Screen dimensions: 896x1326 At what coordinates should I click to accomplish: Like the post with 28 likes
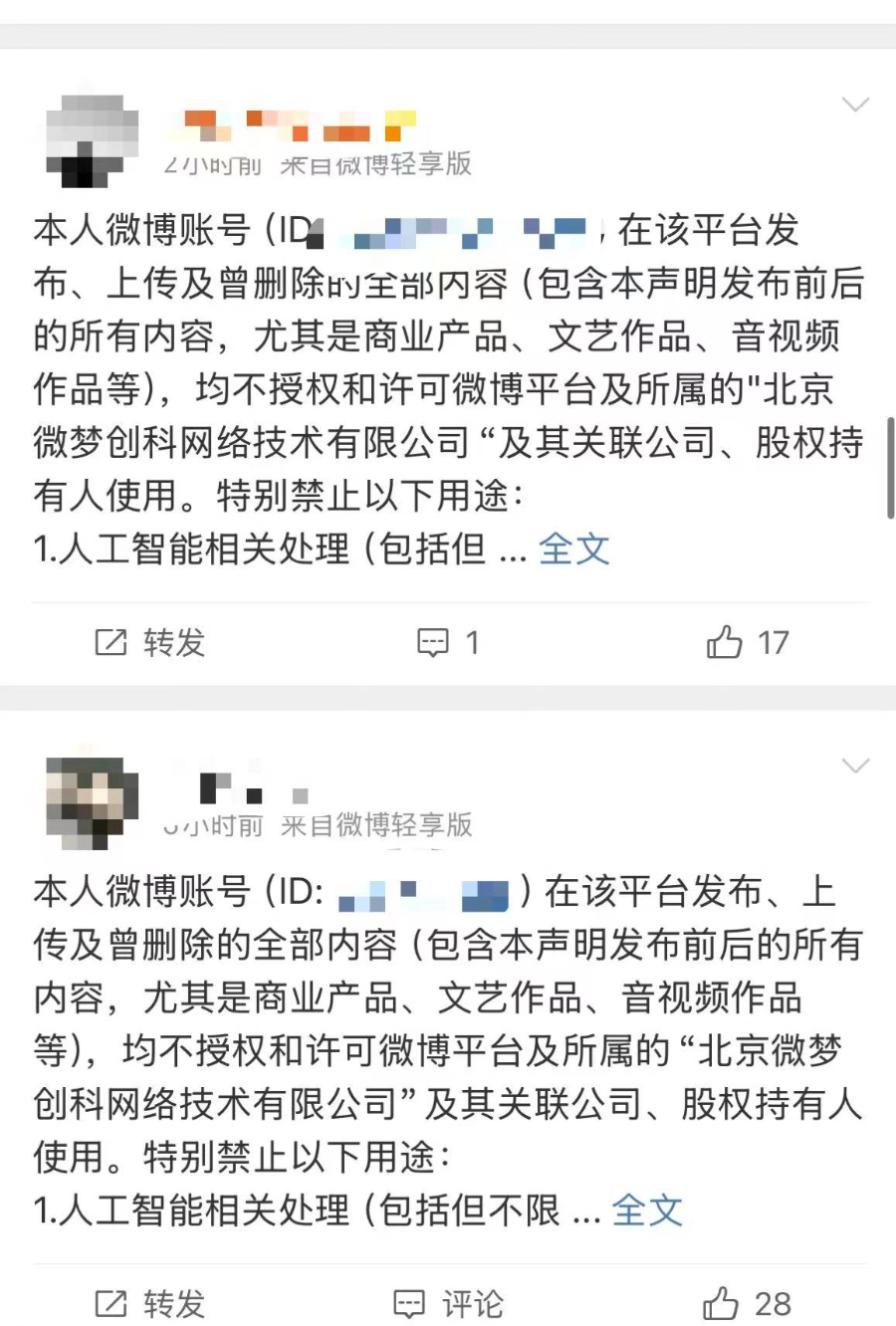pyautogui.click(x=746, y=1303)
